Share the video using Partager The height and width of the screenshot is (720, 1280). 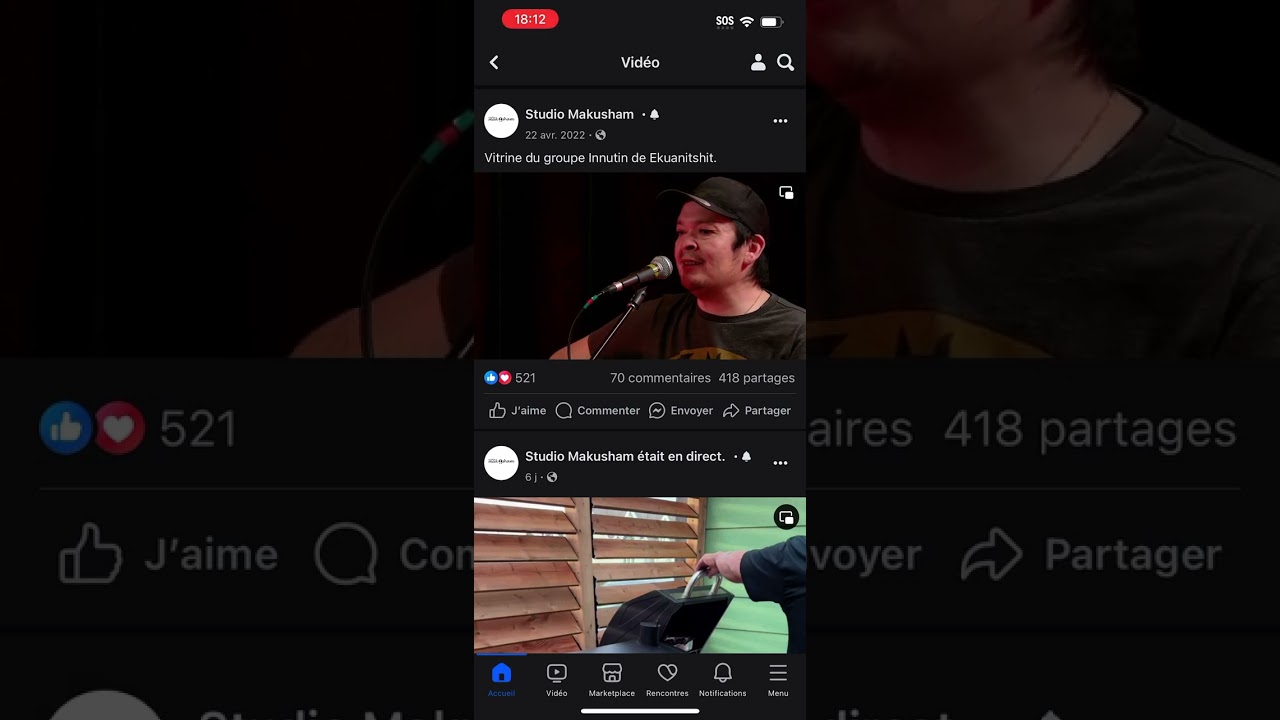tap(757, 410)
